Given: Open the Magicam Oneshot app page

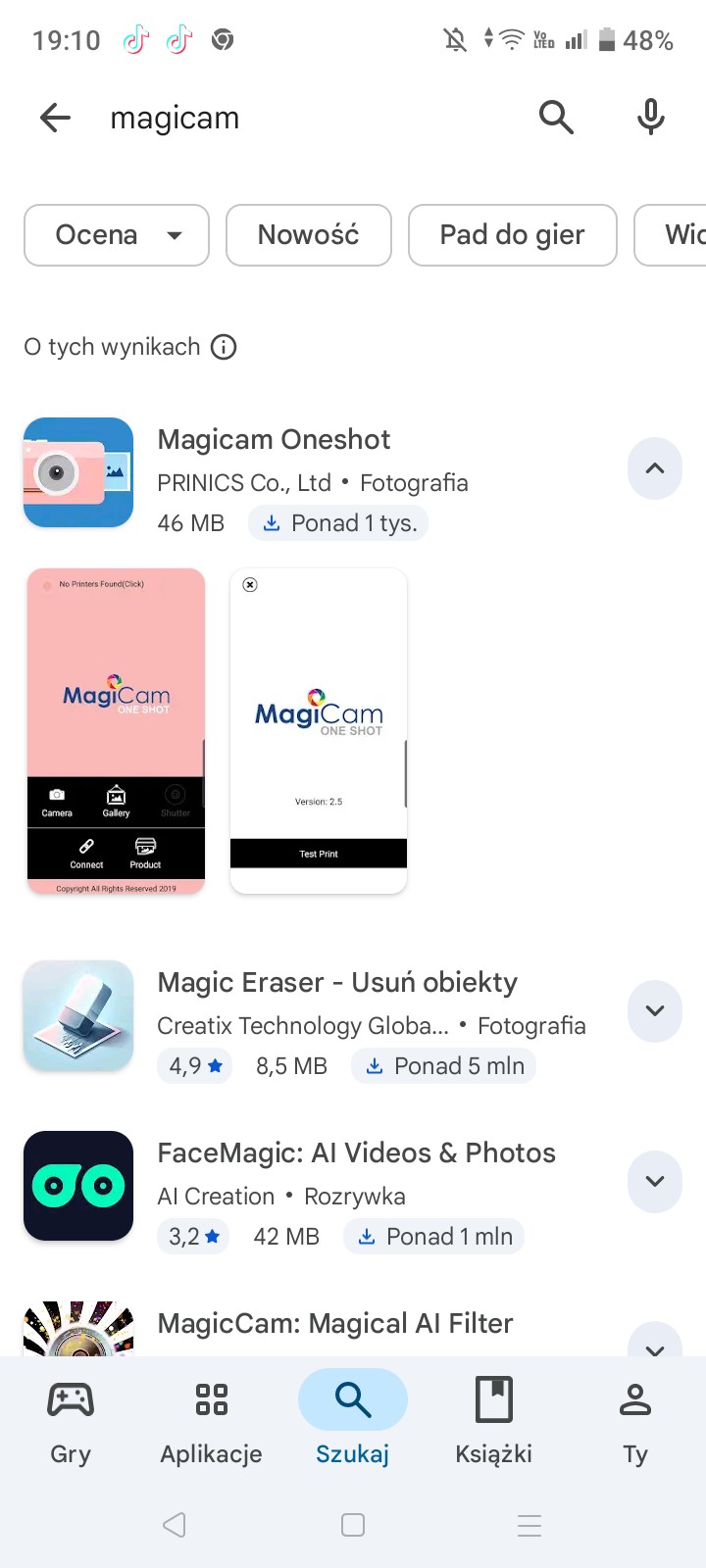Looking at the screenshot, I should 275,440.
